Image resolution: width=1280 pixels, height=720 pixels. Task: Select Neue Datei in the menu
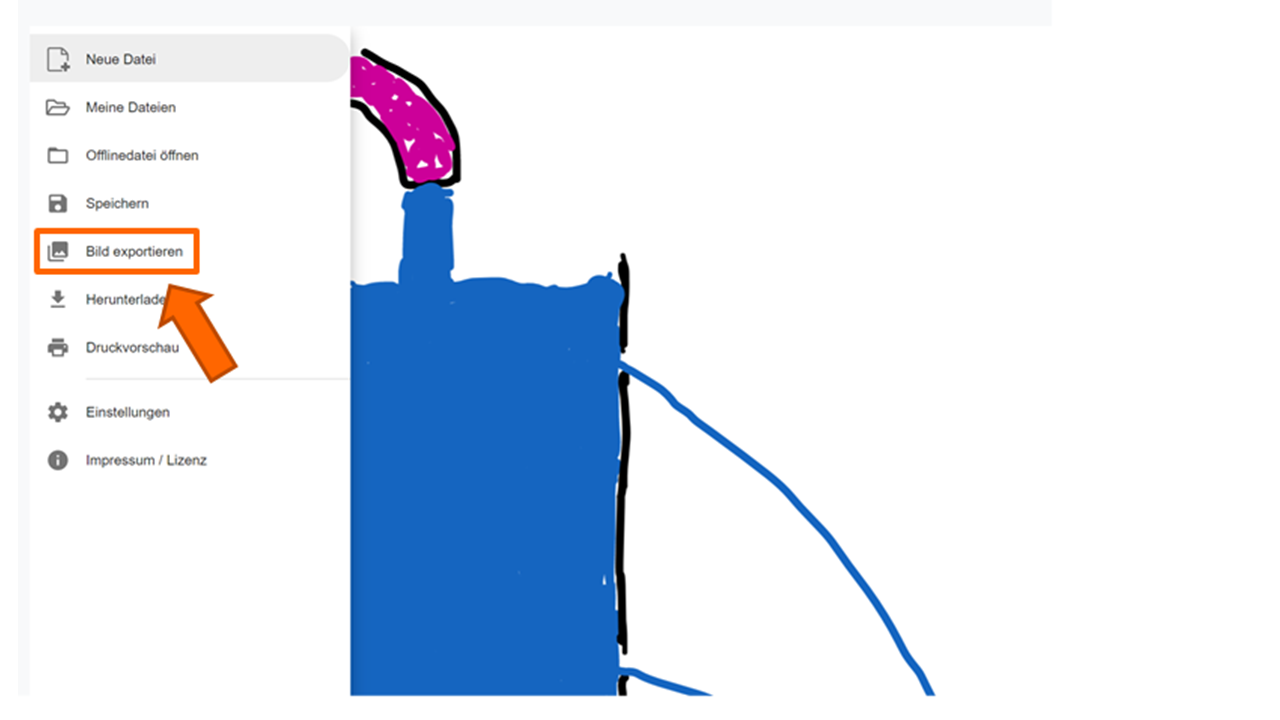coord(120,59)
